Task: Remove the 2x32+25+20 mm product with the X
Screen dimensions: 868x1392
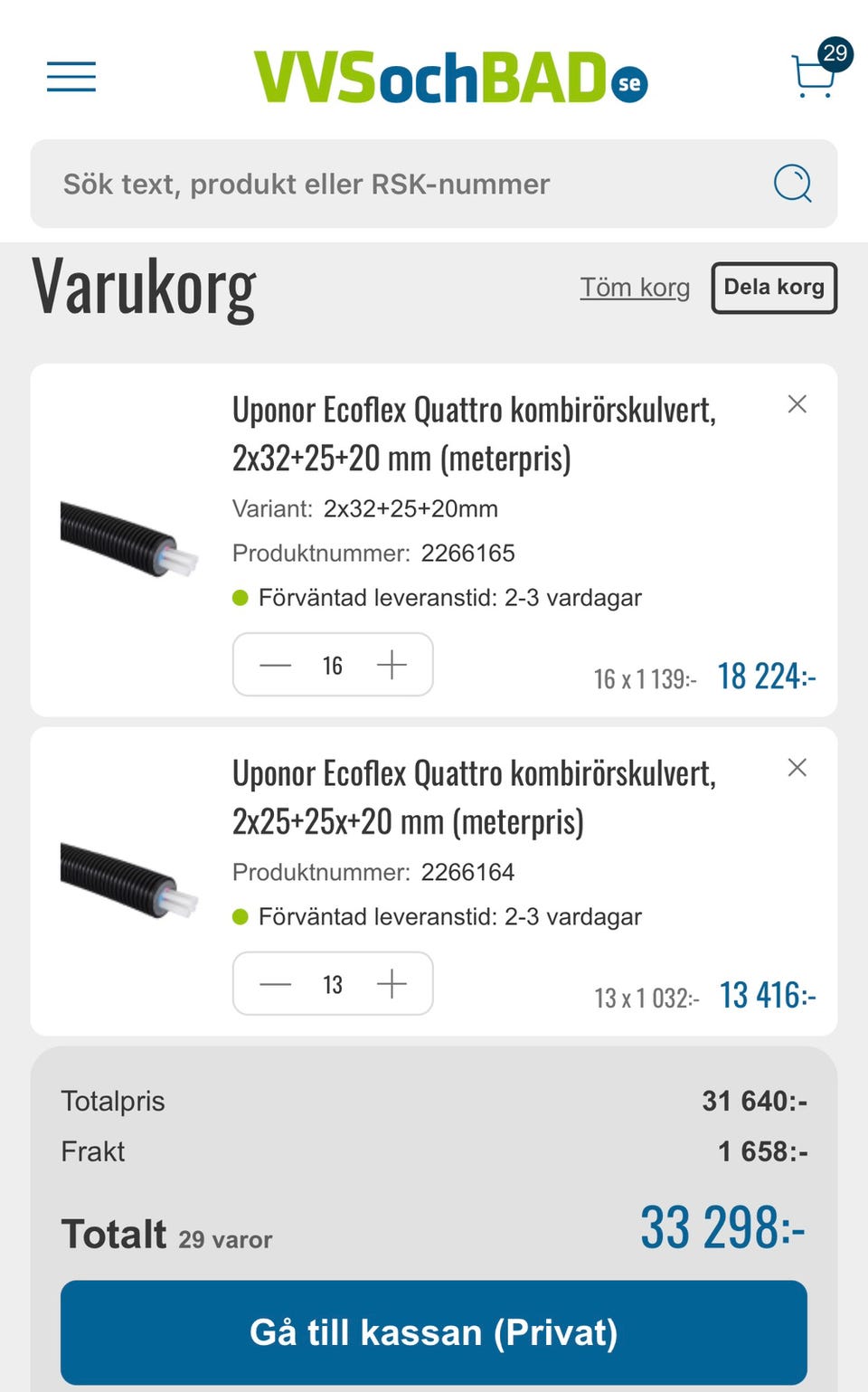Action: [x=797, y=404]
